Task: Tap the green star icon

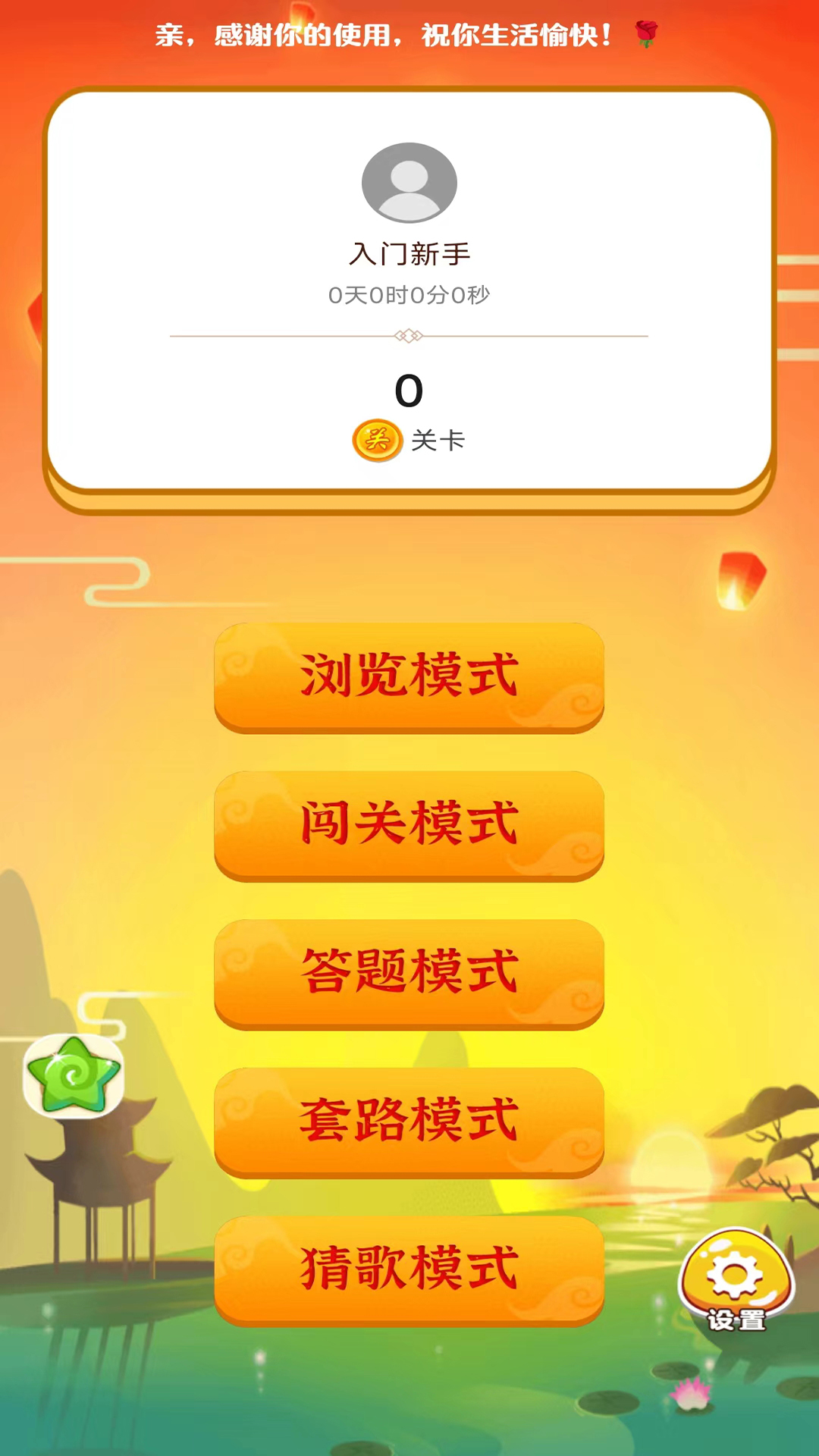Action: 74,1076
